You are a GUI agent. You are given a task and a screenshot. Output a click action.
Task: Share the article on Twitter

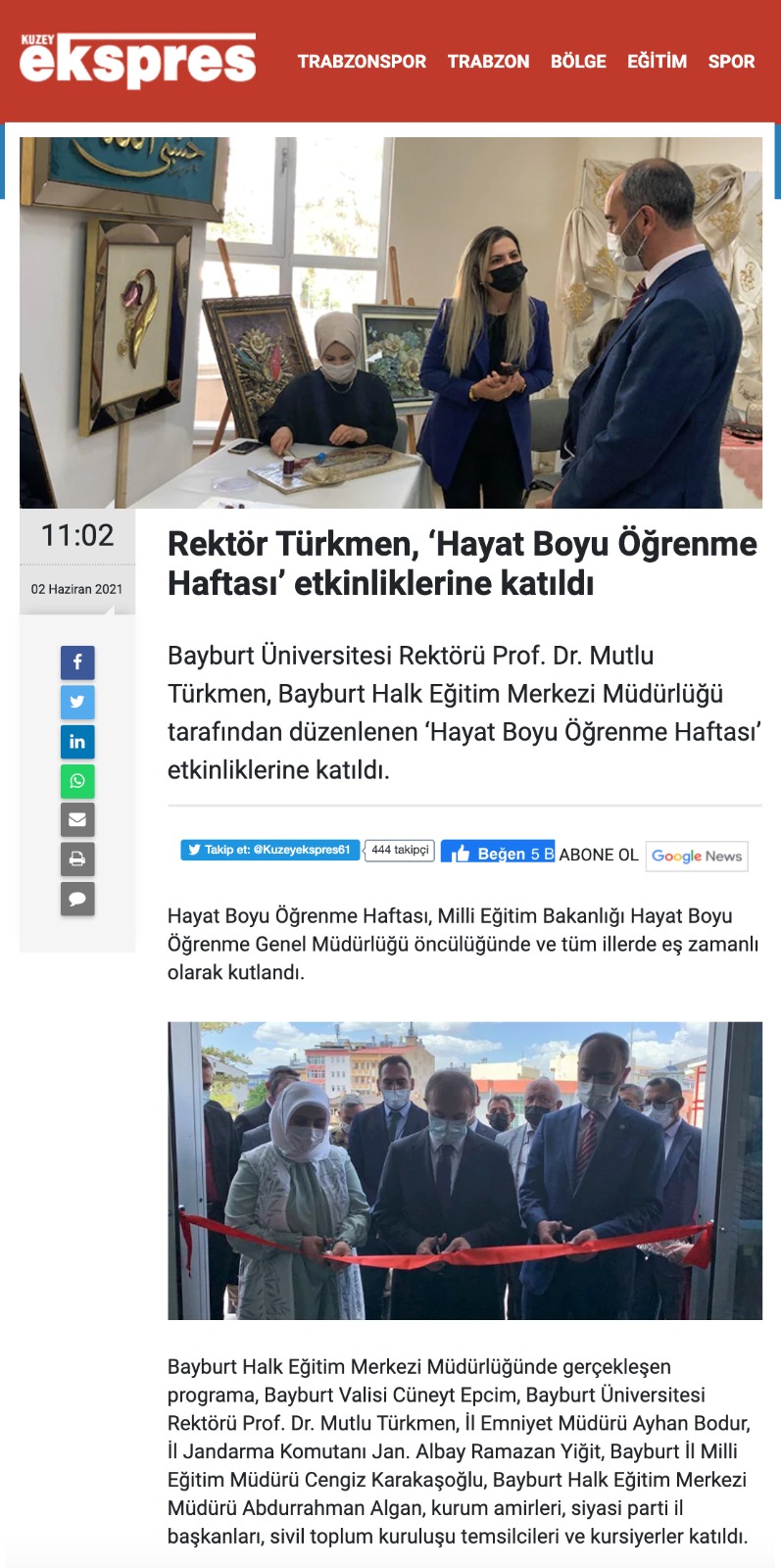coord(77,702)
